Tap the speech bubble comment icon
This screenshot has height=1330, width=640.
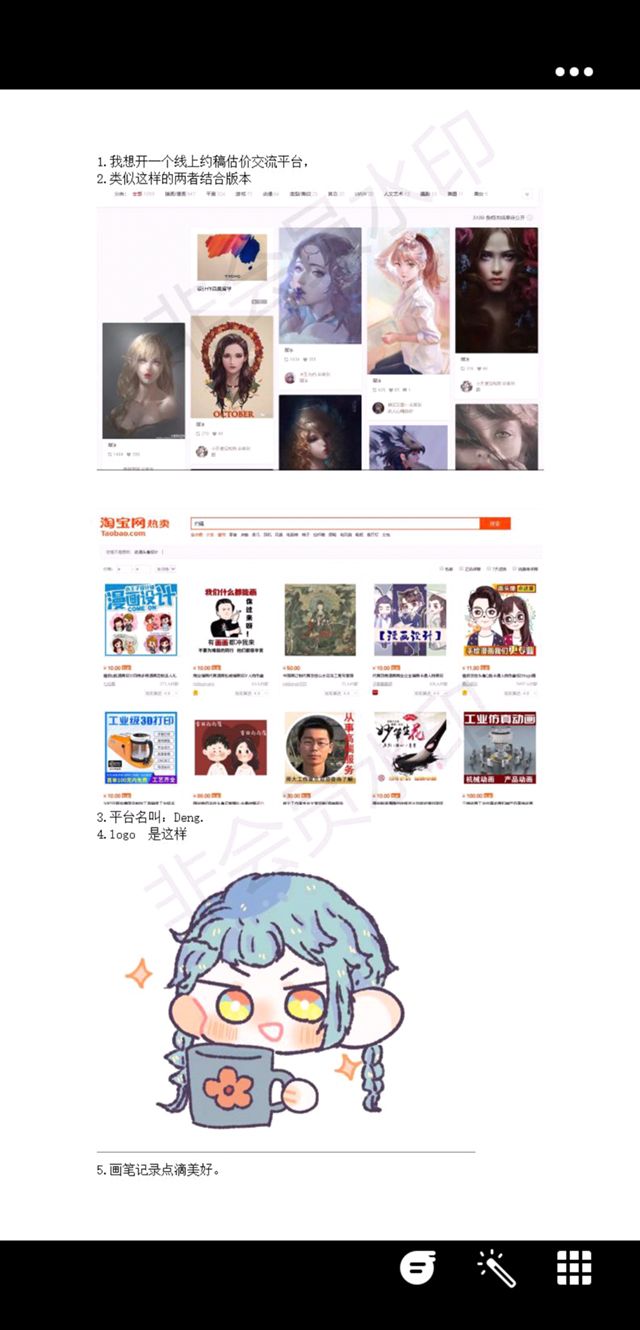[x=418, y=1268]
